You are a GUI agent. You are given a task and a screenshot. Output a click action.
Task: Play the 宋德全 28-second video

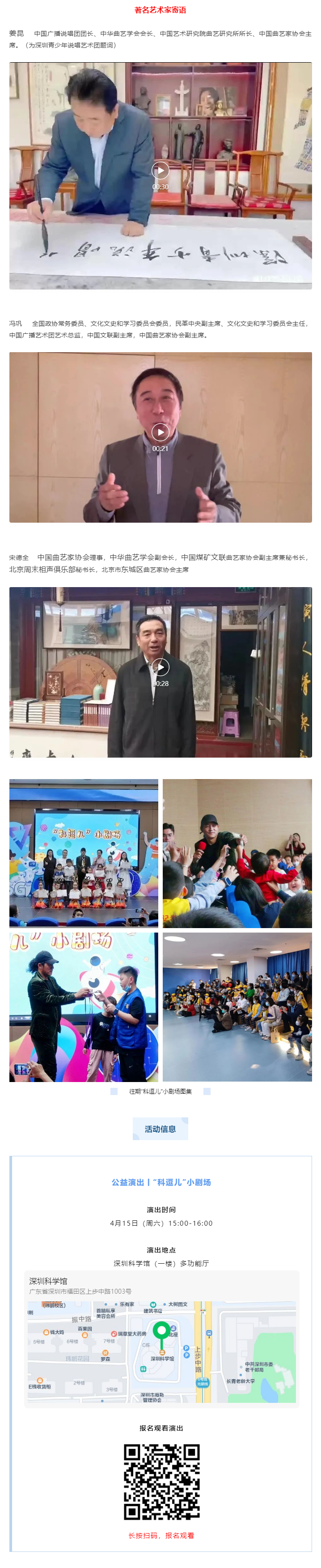160,667
